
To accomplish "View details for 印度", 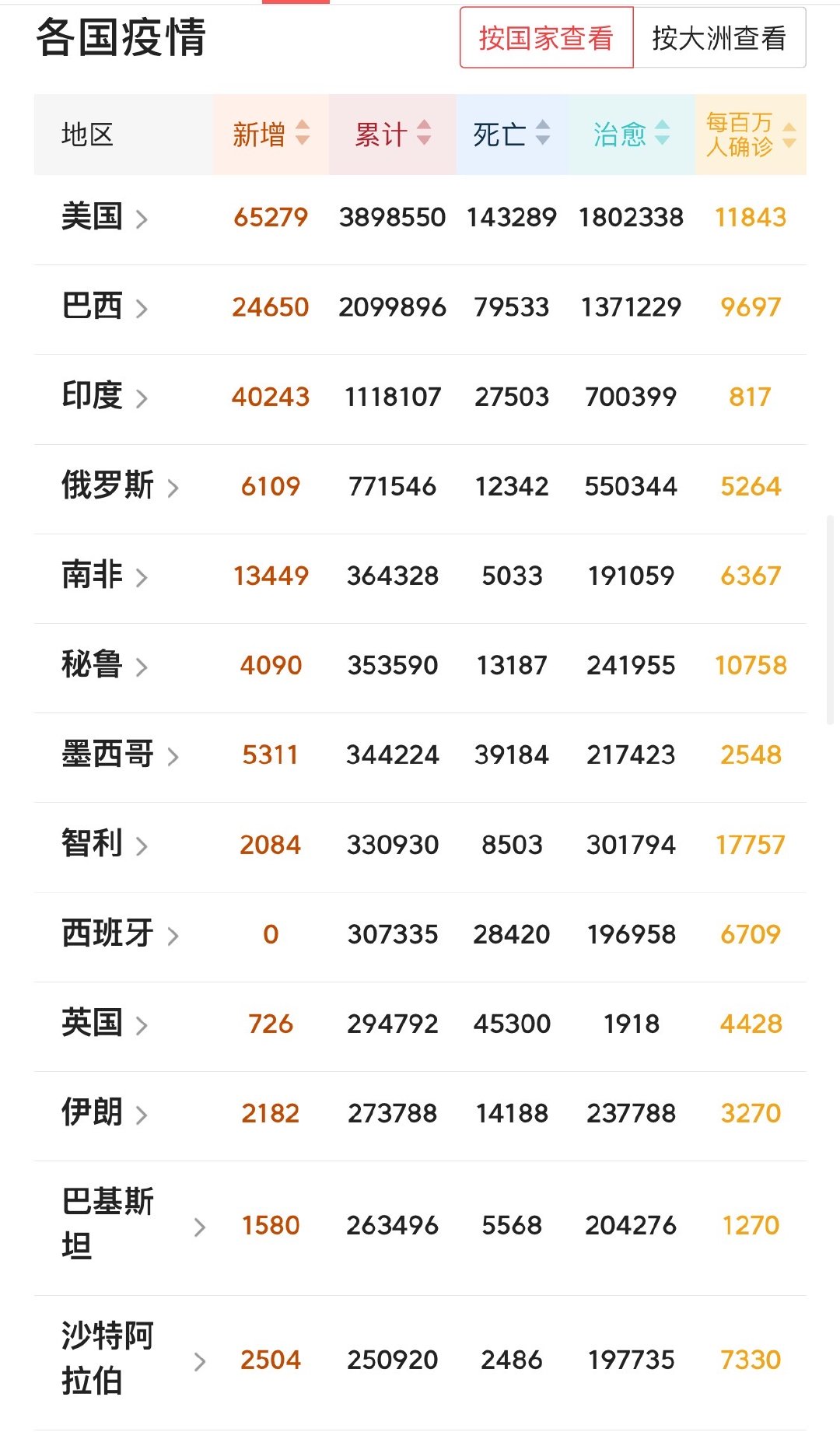I will 104,396.
